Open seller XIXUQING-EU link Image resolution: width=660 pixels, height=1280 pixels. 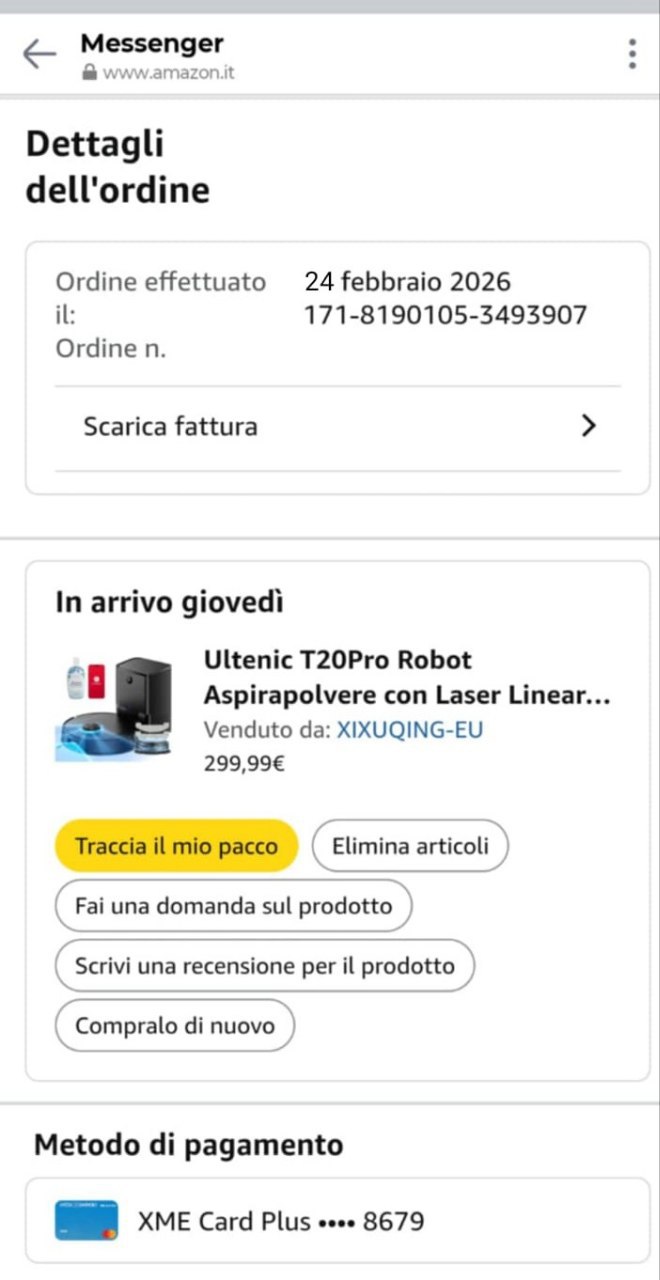[x=409, y=730]
